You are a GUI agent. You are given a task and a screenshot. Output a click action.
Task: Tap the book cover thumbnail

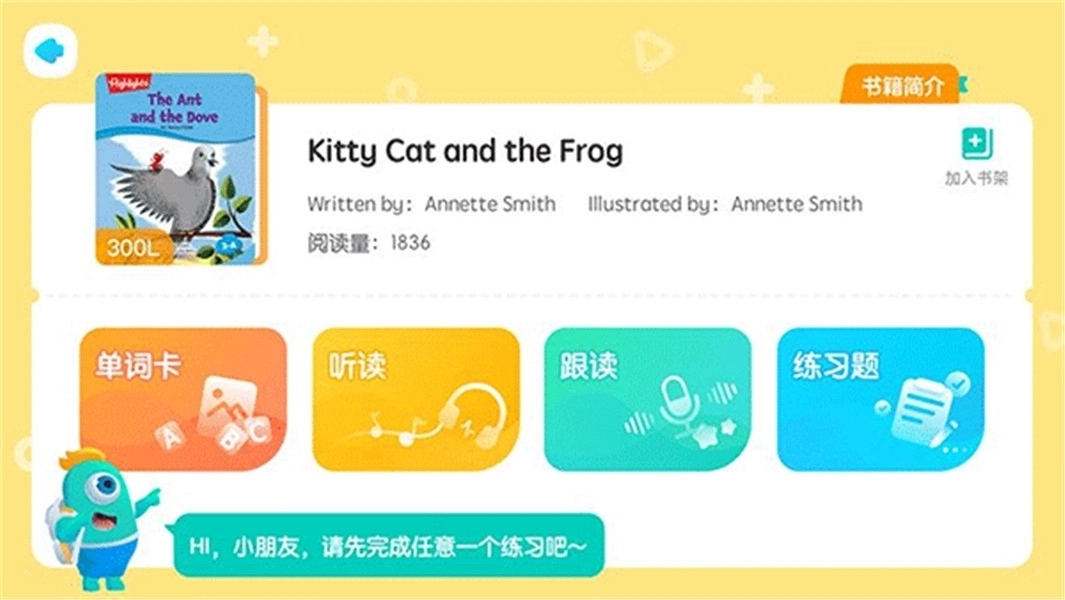point(176,169)
